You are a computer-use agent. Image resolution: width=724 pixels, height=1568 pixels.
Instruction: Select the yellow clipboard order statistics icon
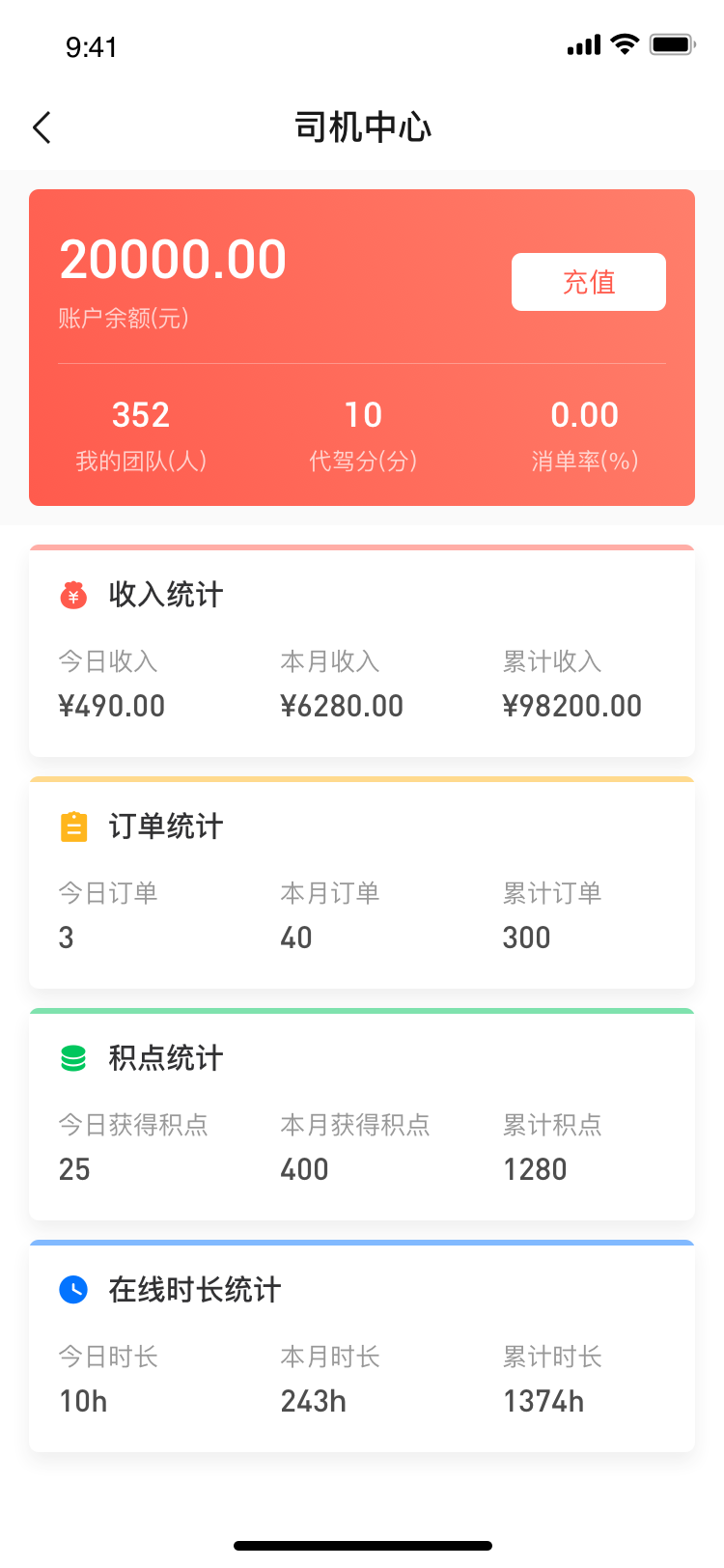pyautogui.click(x=74, y=826)
